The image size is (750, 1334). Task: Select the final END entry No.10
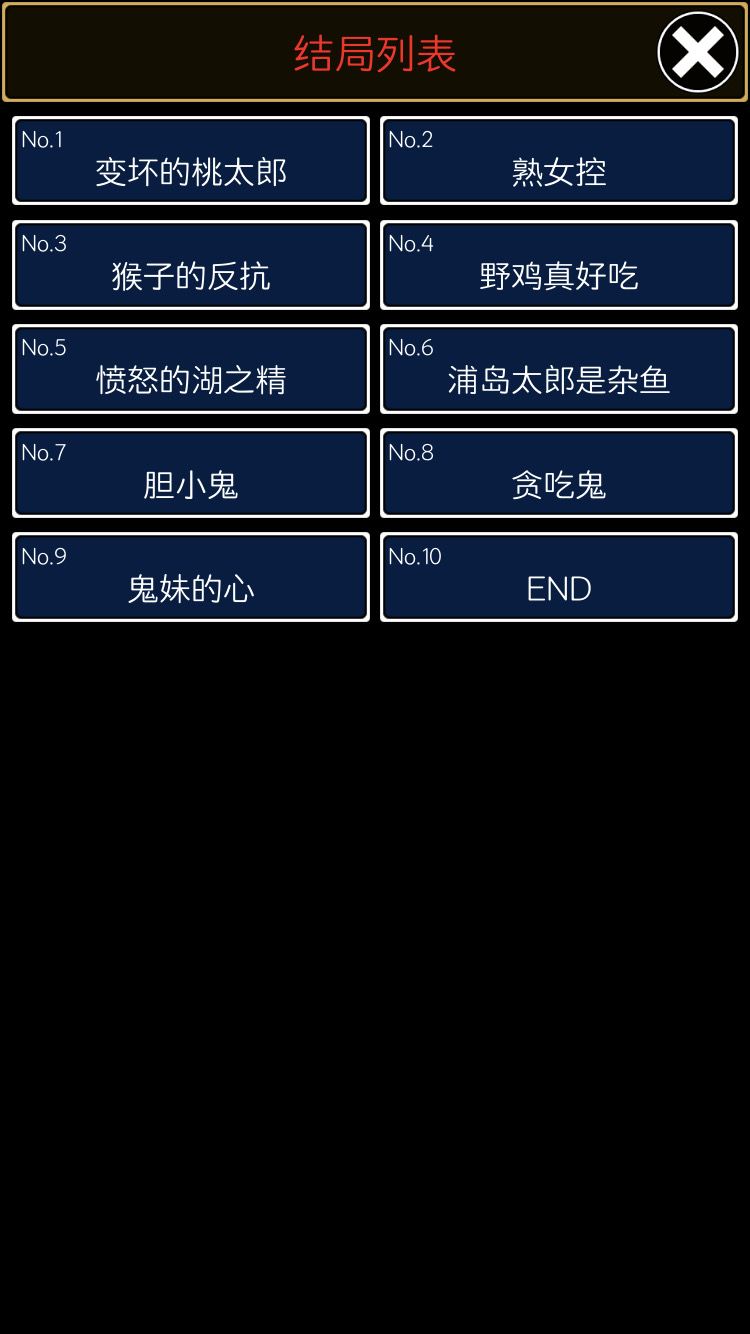558,577
